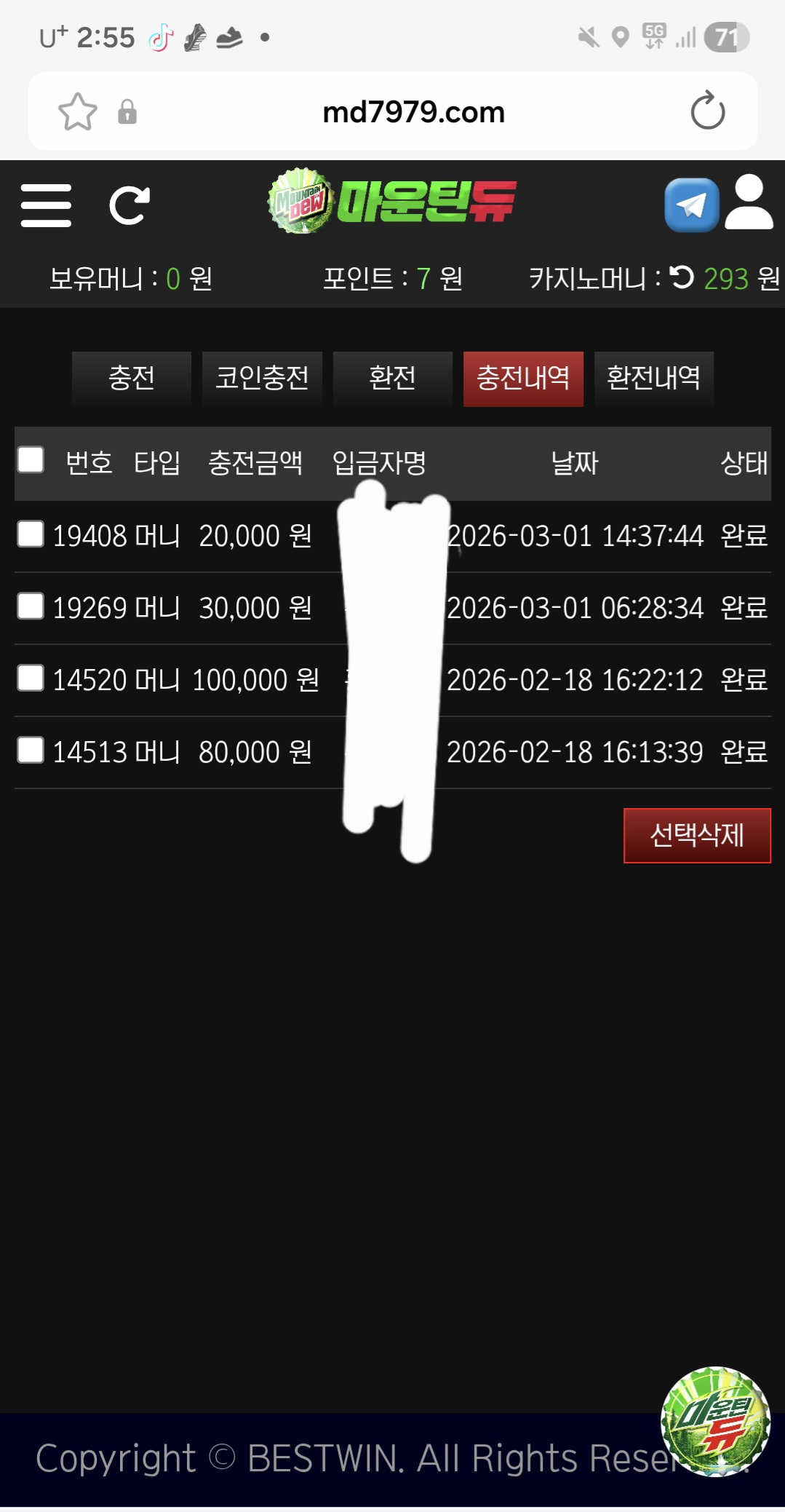Image resolution: width=785 pixels, height=1512 pixels.
Task: Bookmark this page with the star icon
Action: [77, 112]
